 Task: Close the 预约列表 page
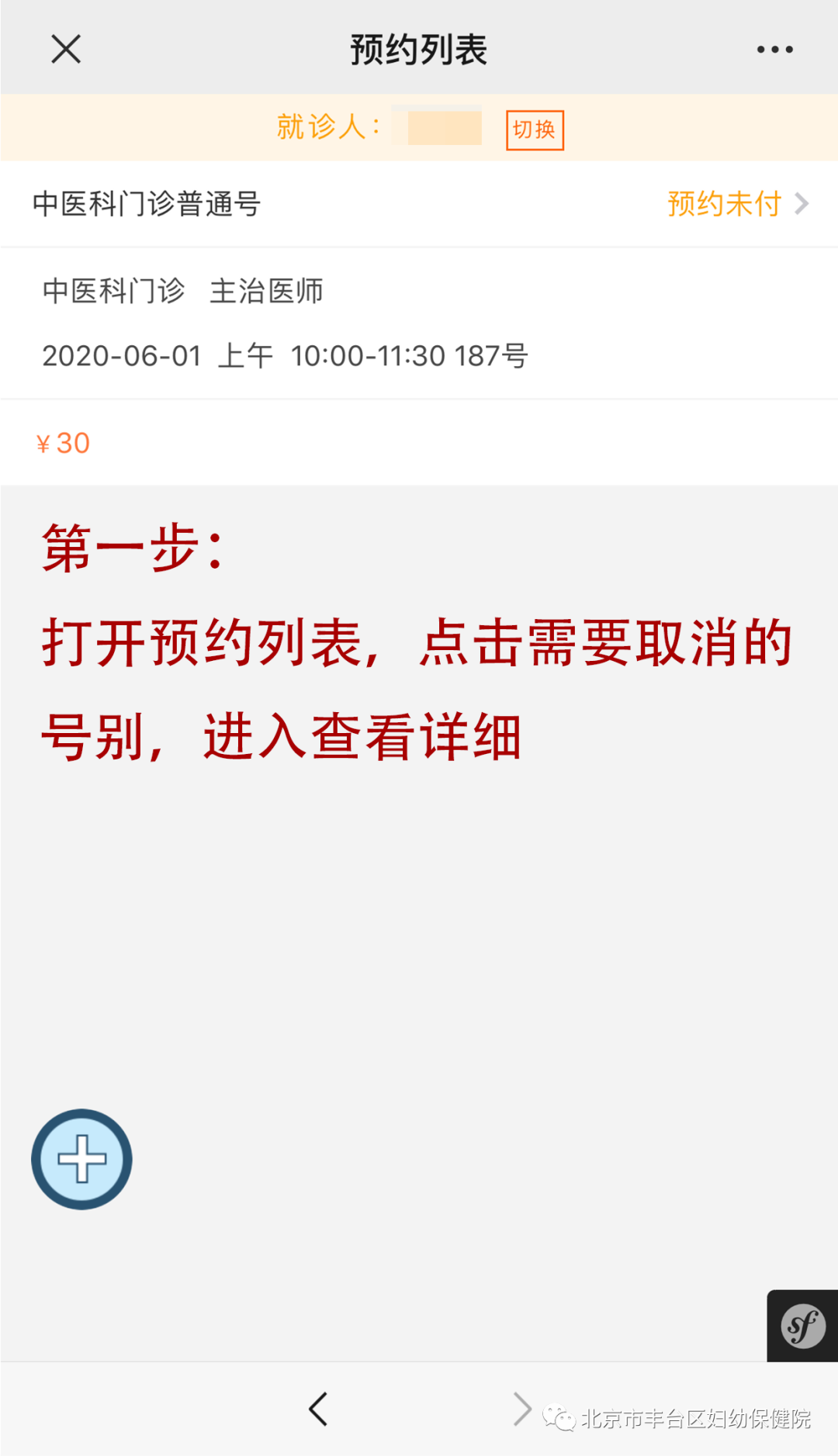click(x=66, y=49)
